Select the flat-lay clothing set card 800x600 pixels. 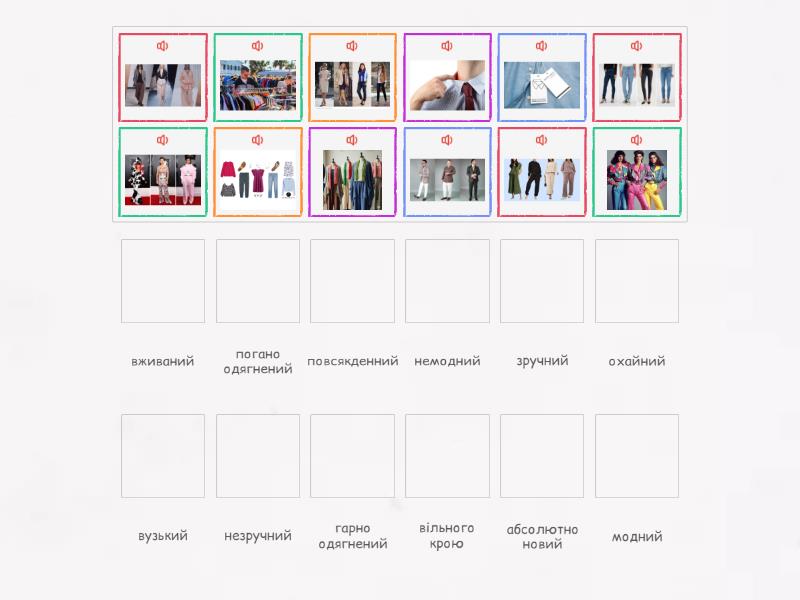(x=258, y=179)
